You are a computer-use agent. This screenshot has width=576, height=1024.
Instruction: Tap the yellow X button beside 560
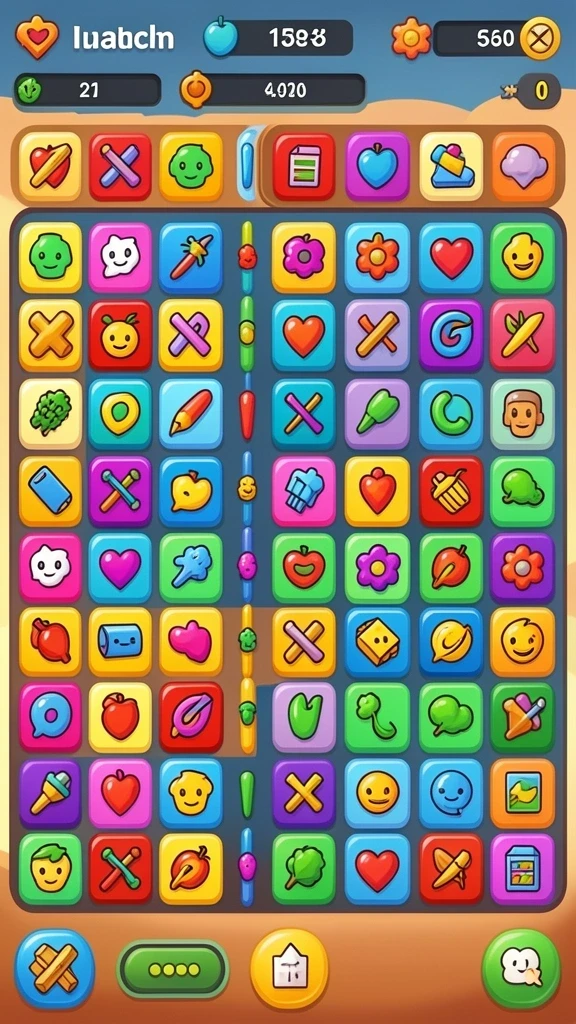[540, 38]
